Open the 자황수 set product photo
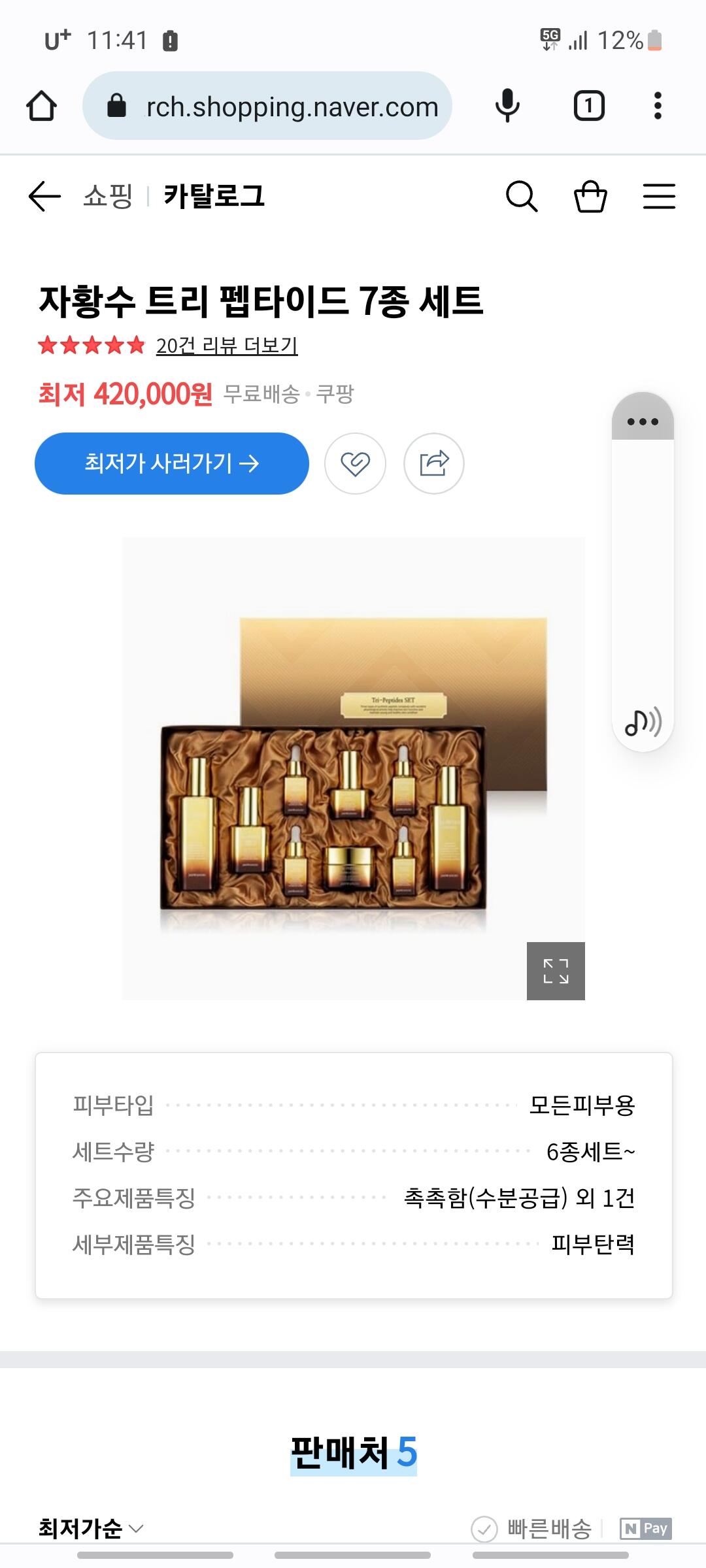The height and width of the screenshot is (1568, 706). (353, 768)
